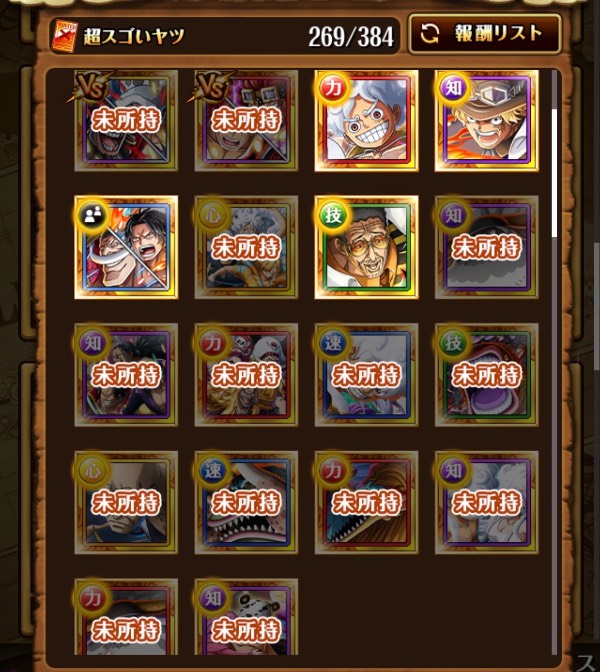View the unowned 技 tile with purple open mouth
This screenshot has width=600, height=672.
click(x=486, y=375)
